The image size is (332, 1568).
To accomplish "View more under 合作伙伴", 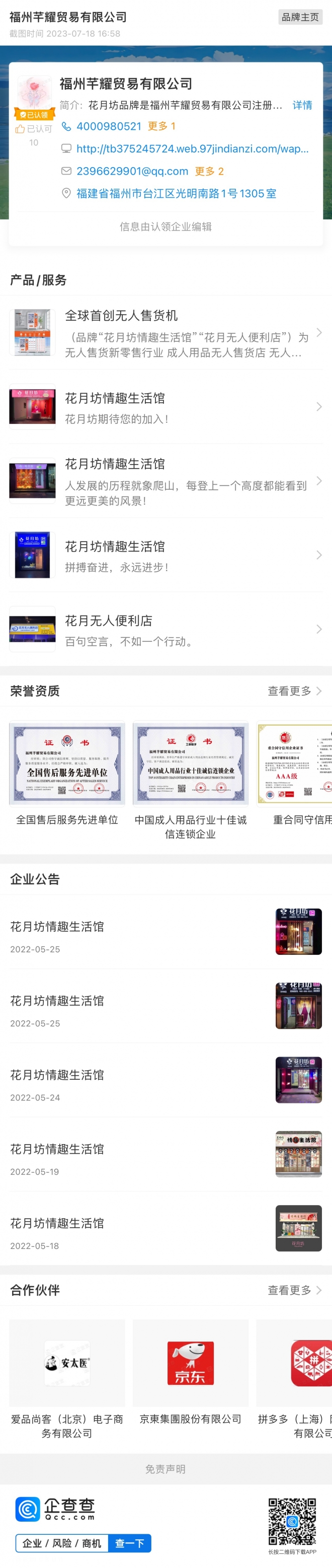I will click(294, 1290).
